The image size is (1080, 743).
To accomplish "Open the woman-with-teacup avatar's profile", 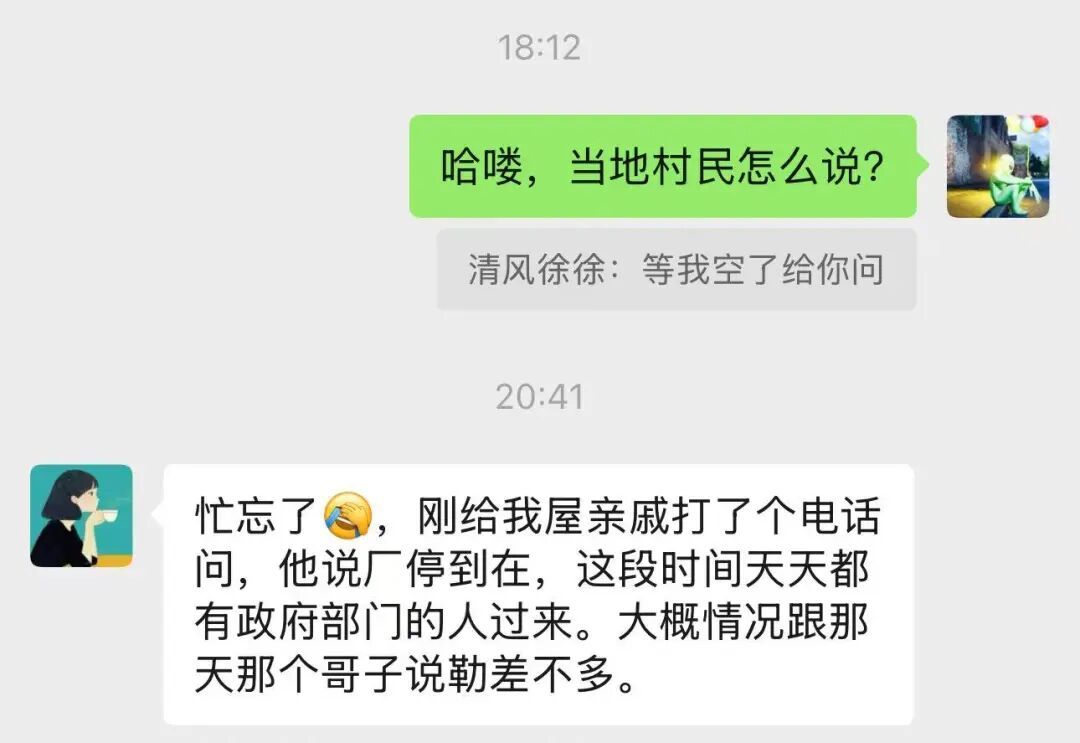I will 81,516.
